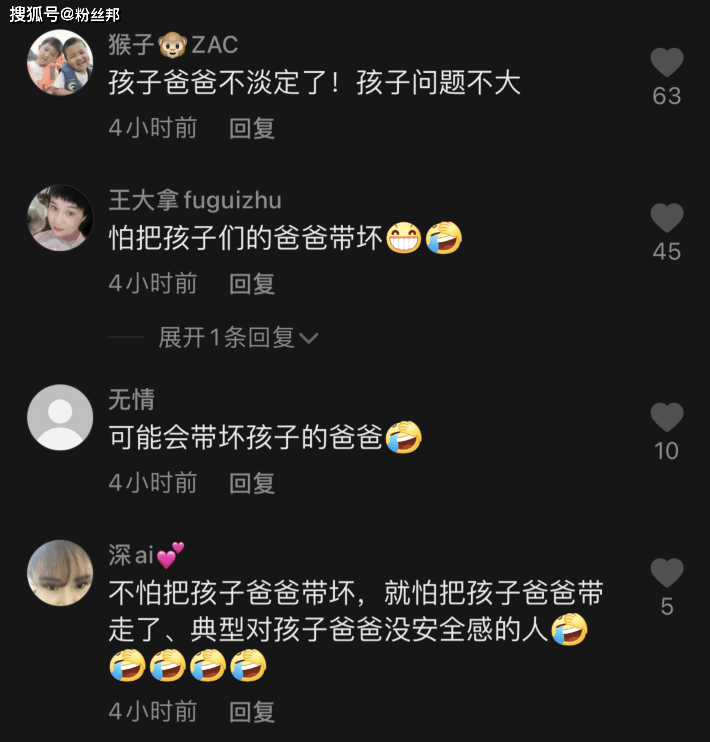Reply to 猴子ZAC's comment
This screenshot has height=742, width=710.
tap(252, 128)
